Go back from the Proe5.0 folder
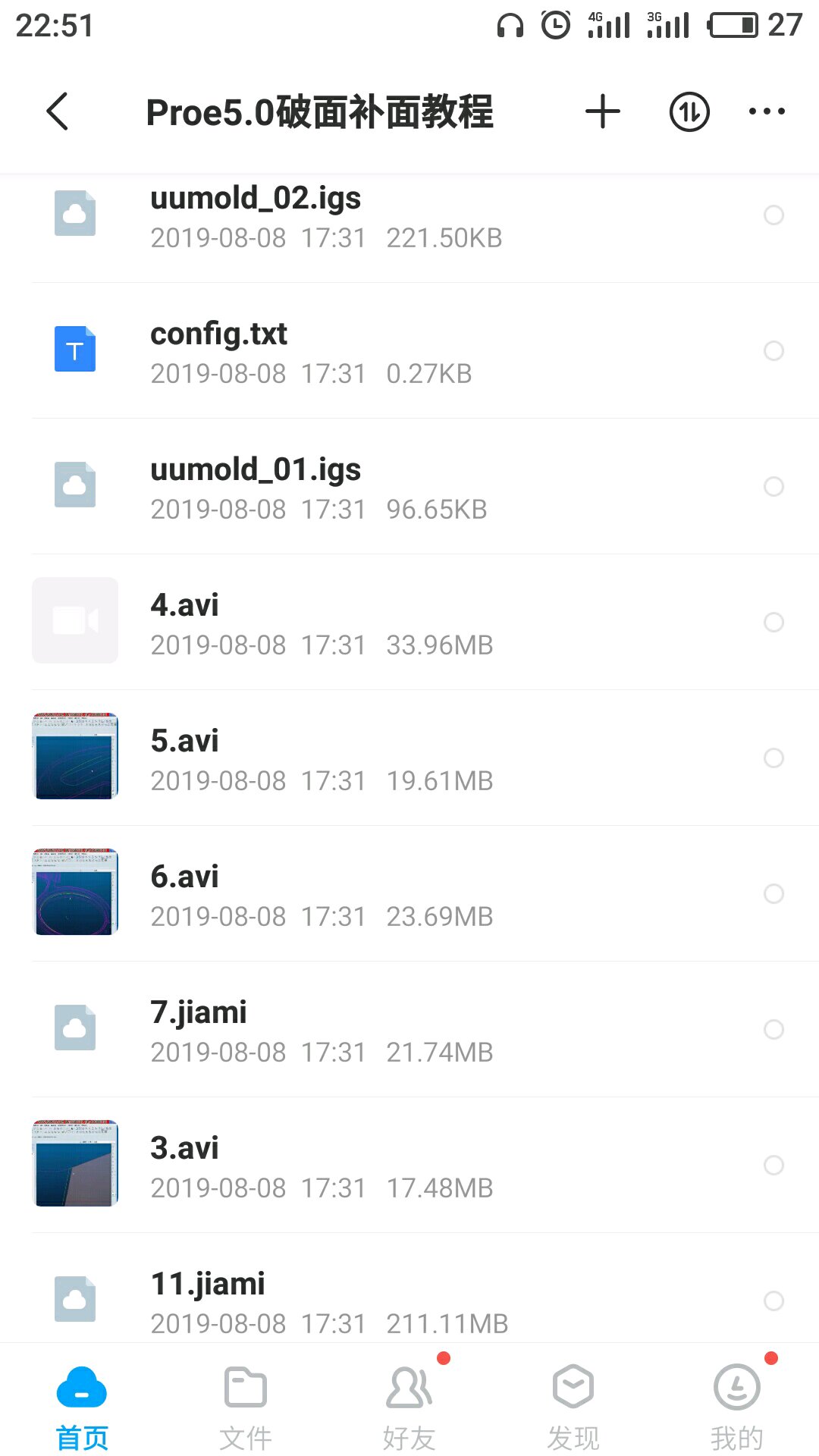 (x=58, y=111)
